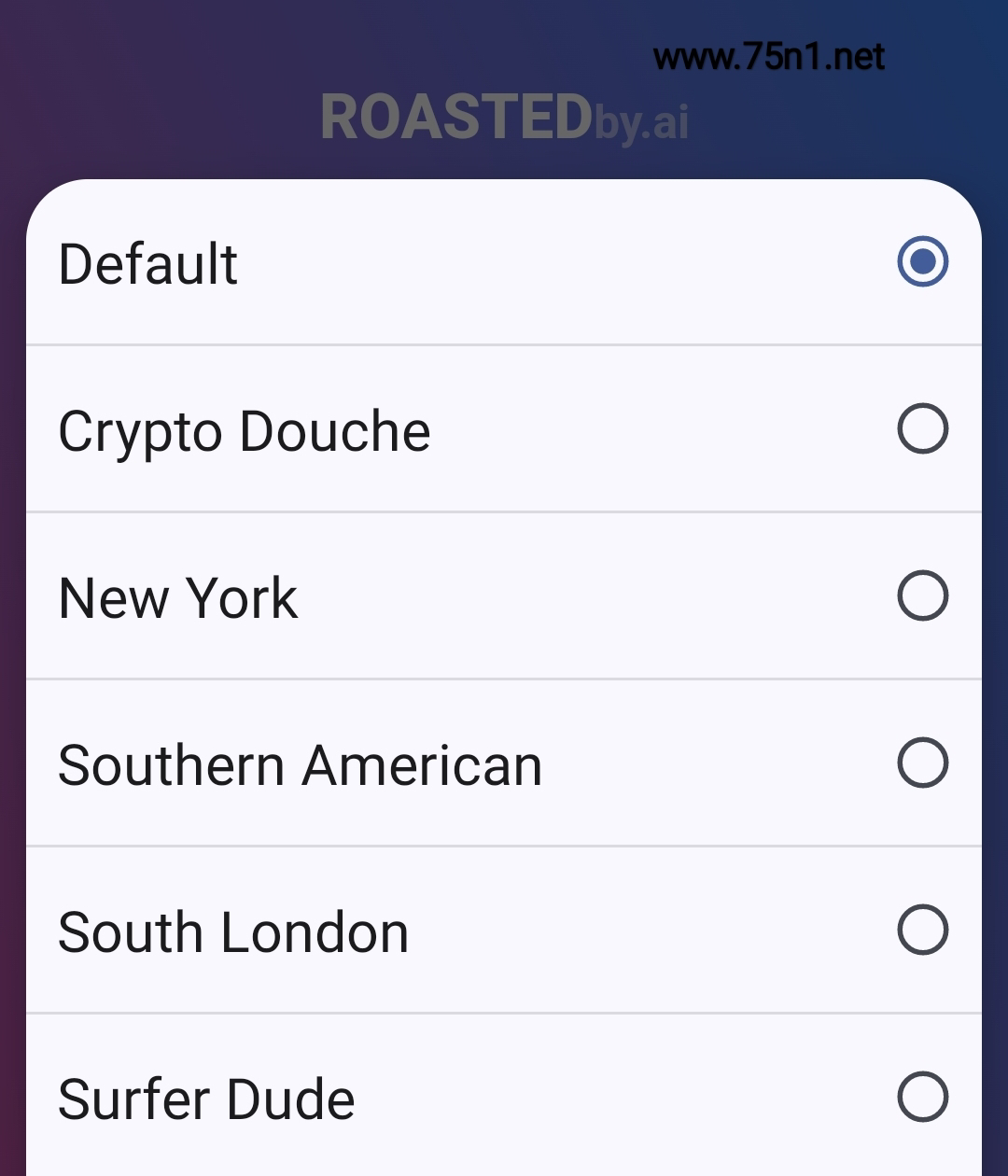
Task: Select the Default roast style
Action: [922, 261]
